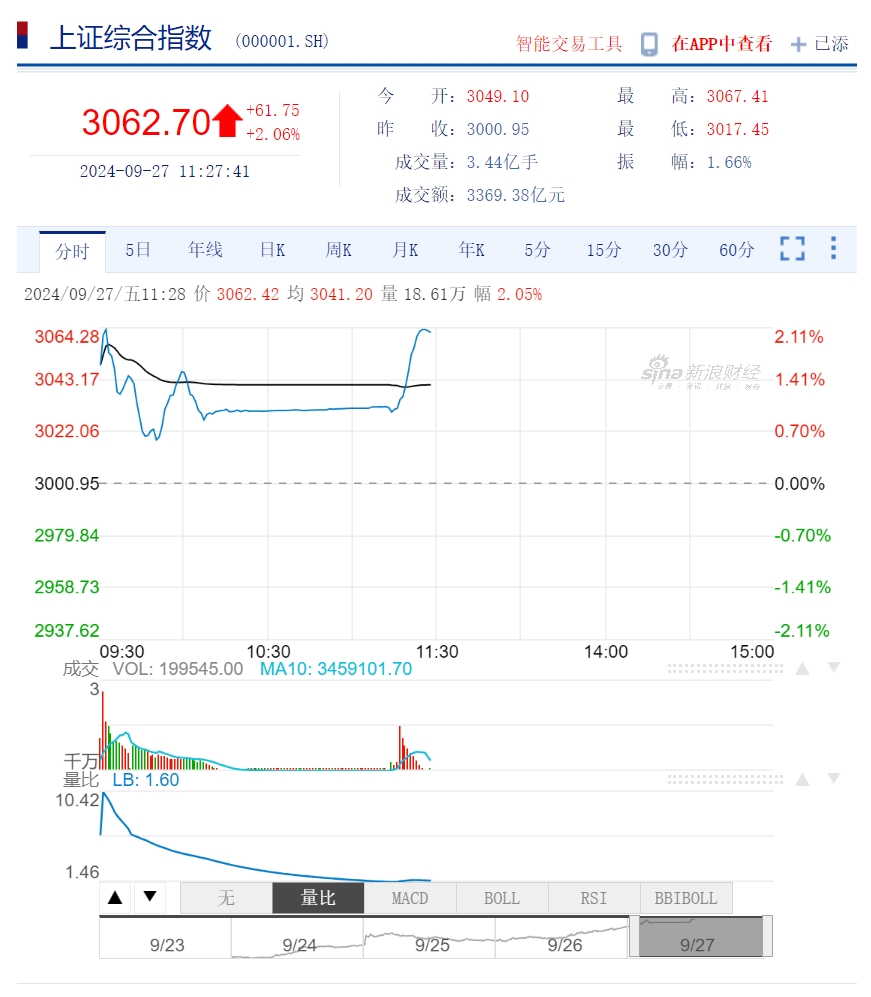Switch to the 年线 chart tab

[205, 250]
